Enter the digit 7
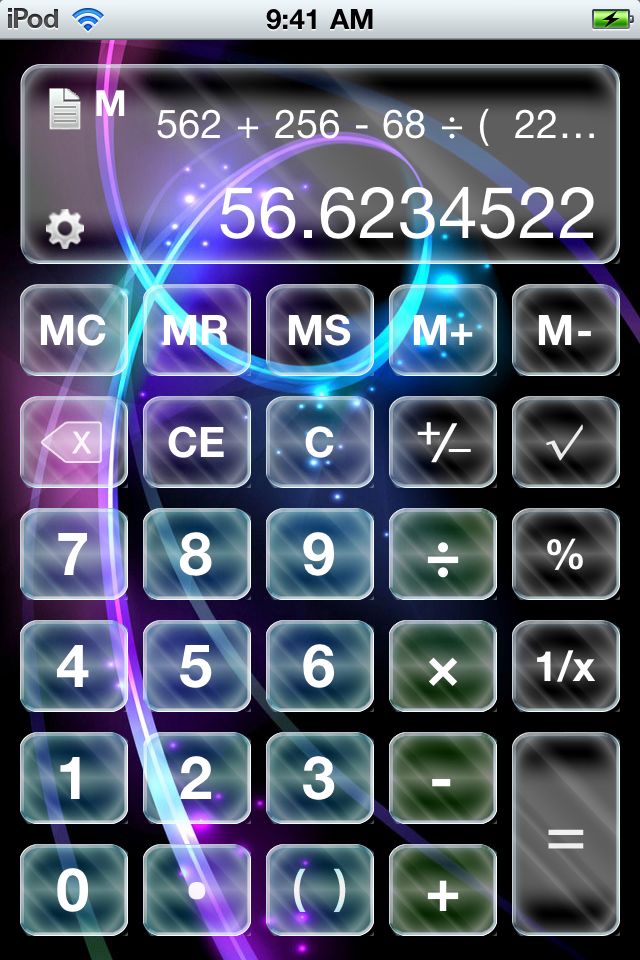The width and height of the screenshot is (640, 960). pos(73,555)
